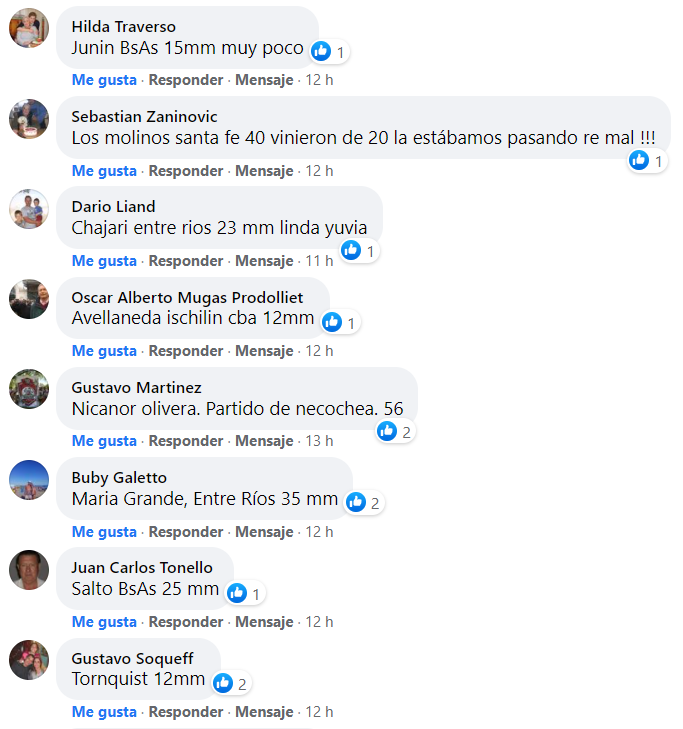The width and height of the screenshot is (683, 729).
Task: Open Sebastian Zaninovic's profile name
Action: click(144, 116)
